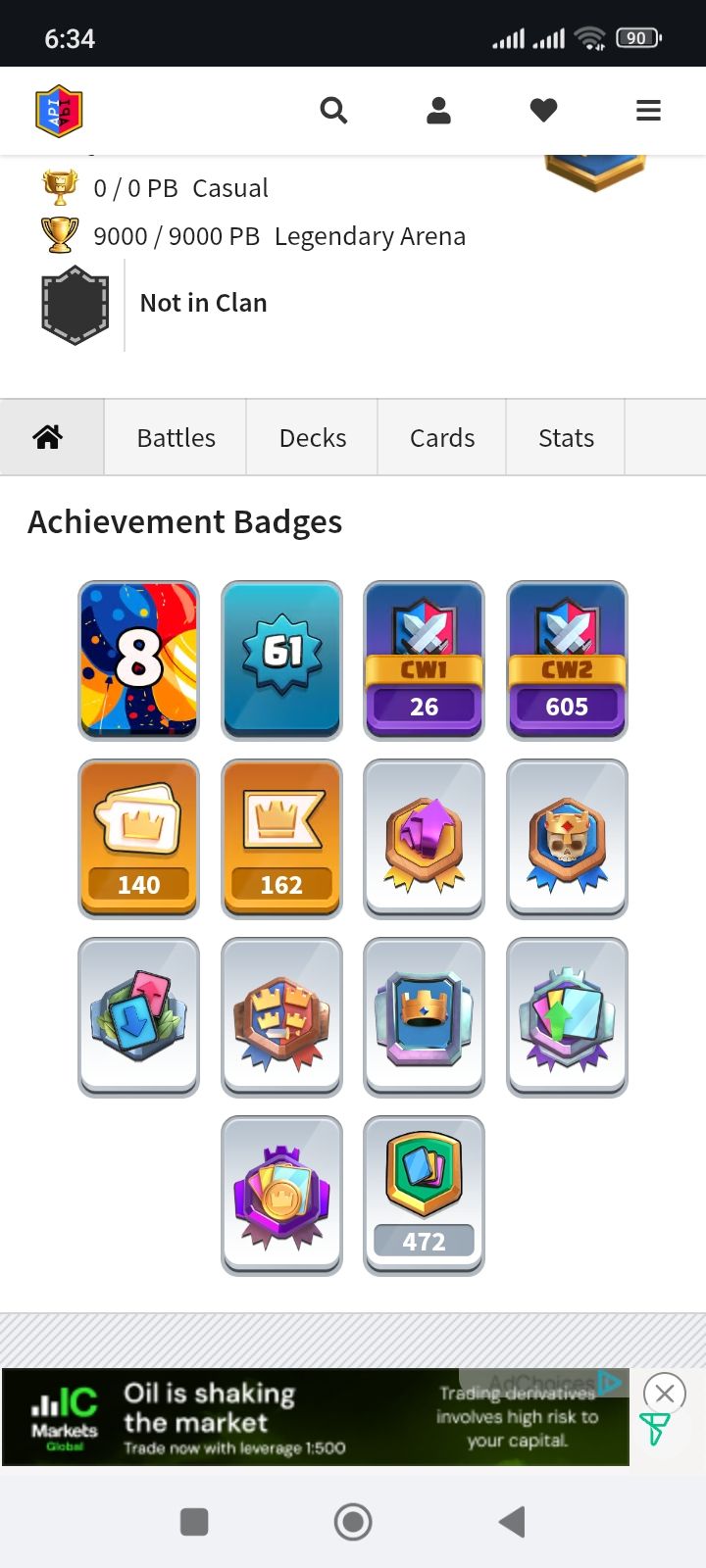The width and height of the screenshot is (706, 1568).
Task: Switch to the Battles tab
Action: click(x=176, y=438)
